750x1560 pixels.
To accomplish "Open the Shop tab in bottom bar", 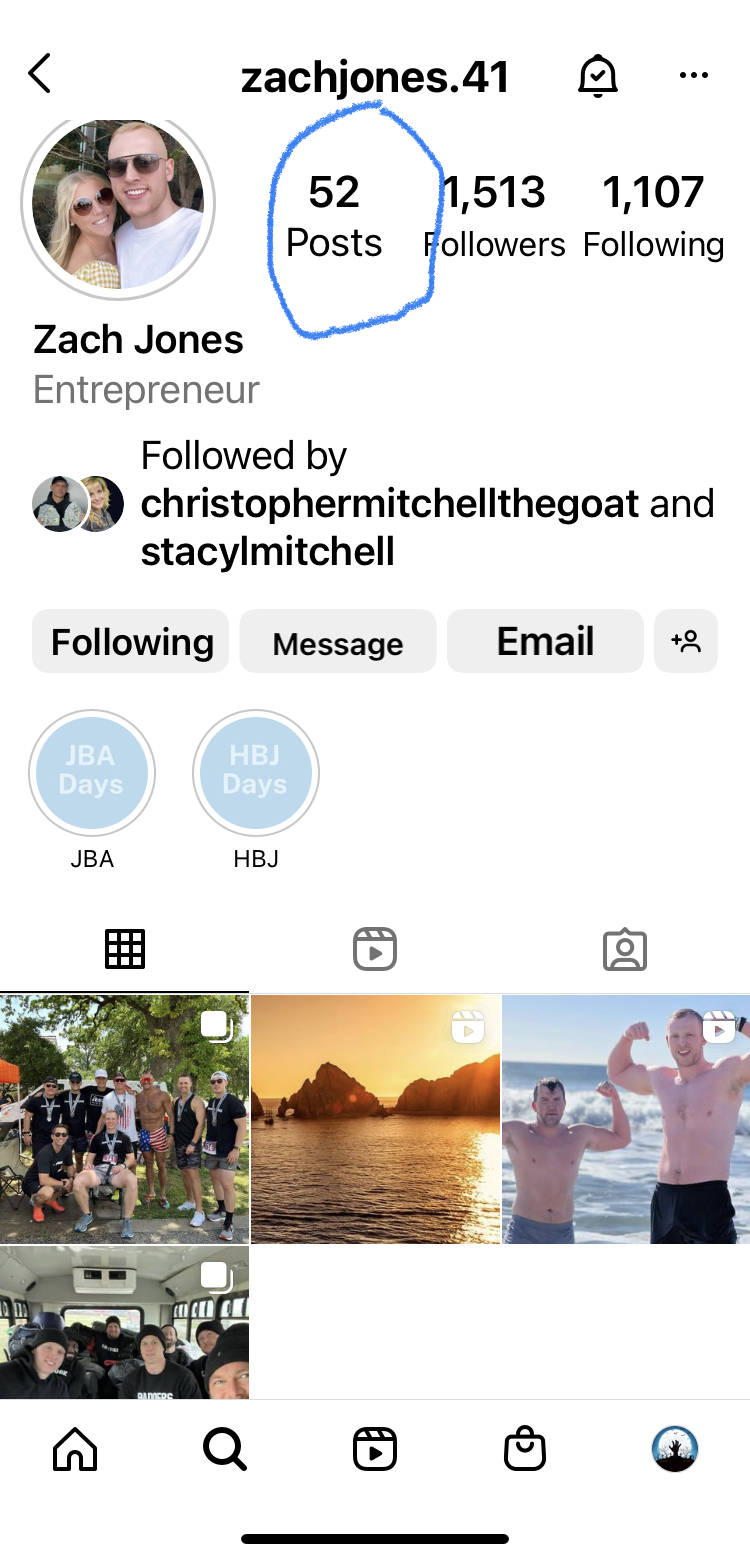I will [525, 1448].
